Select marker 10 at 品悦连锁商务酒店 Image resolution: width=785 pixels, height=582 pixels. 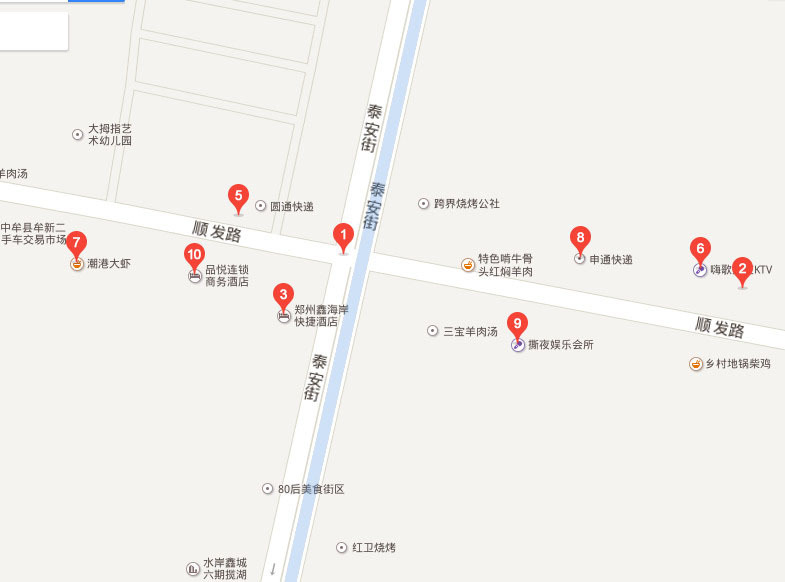coord(194,256)
